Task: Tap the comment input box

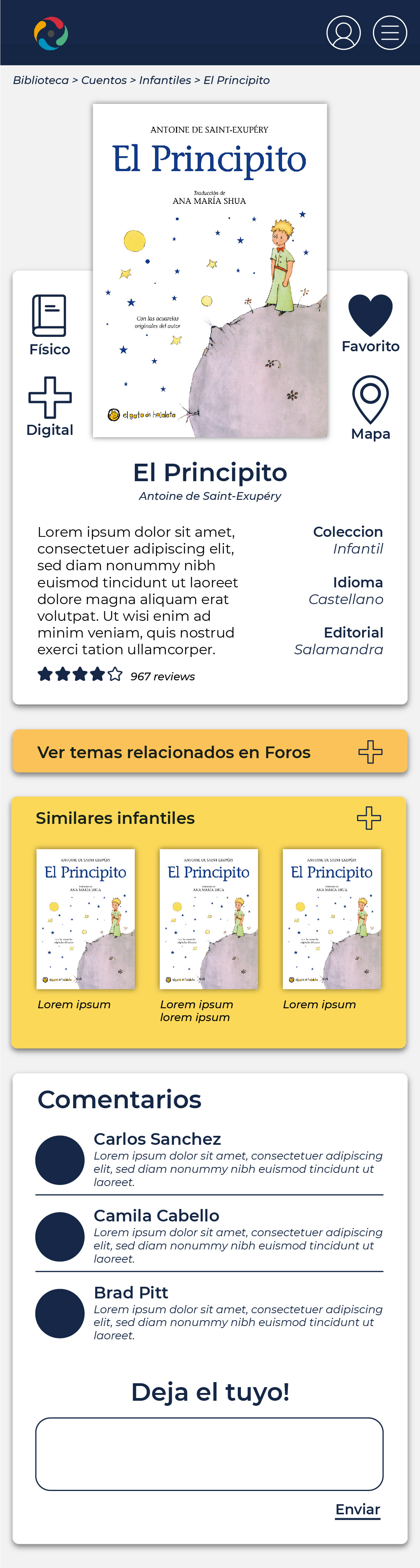Action: coord(209,1454)
